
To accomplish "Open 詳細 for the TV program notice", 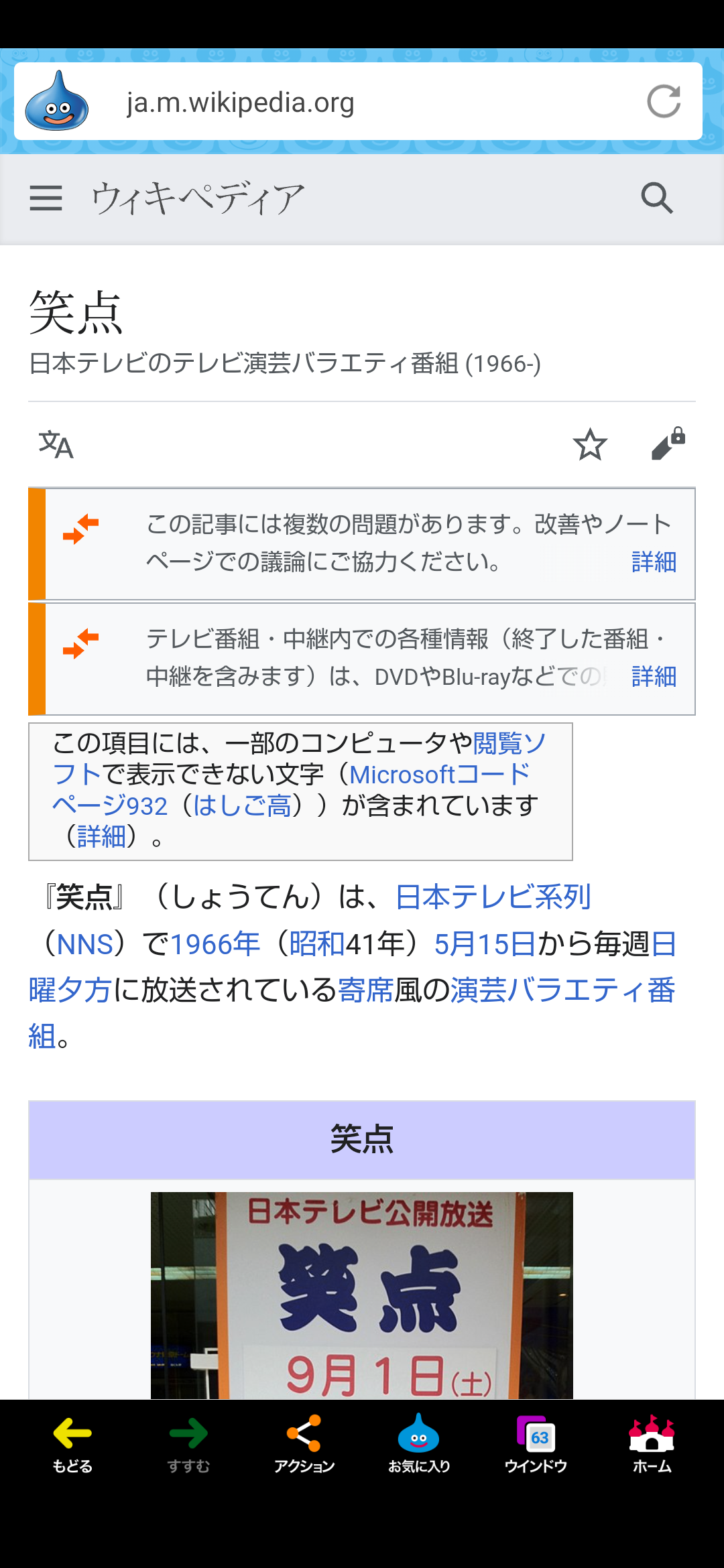I will 653,676.
